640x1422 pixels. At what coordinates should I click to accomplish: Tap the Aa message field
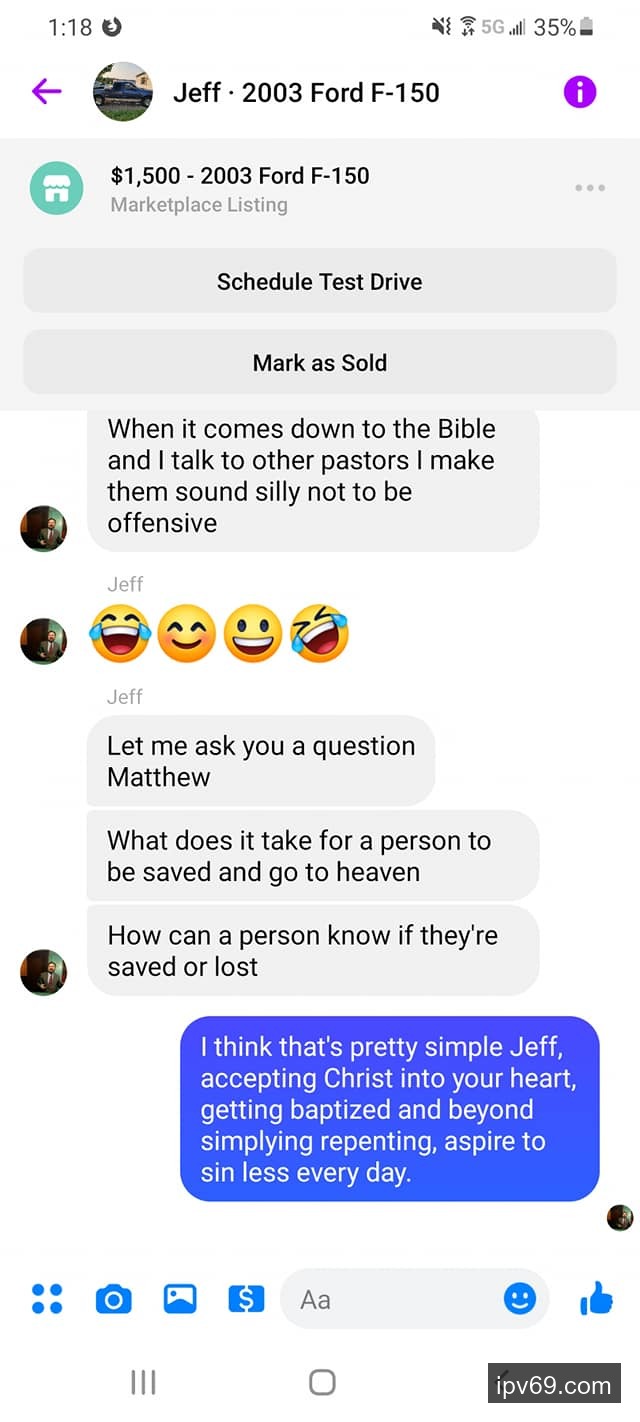click(x=390, y=1299)
